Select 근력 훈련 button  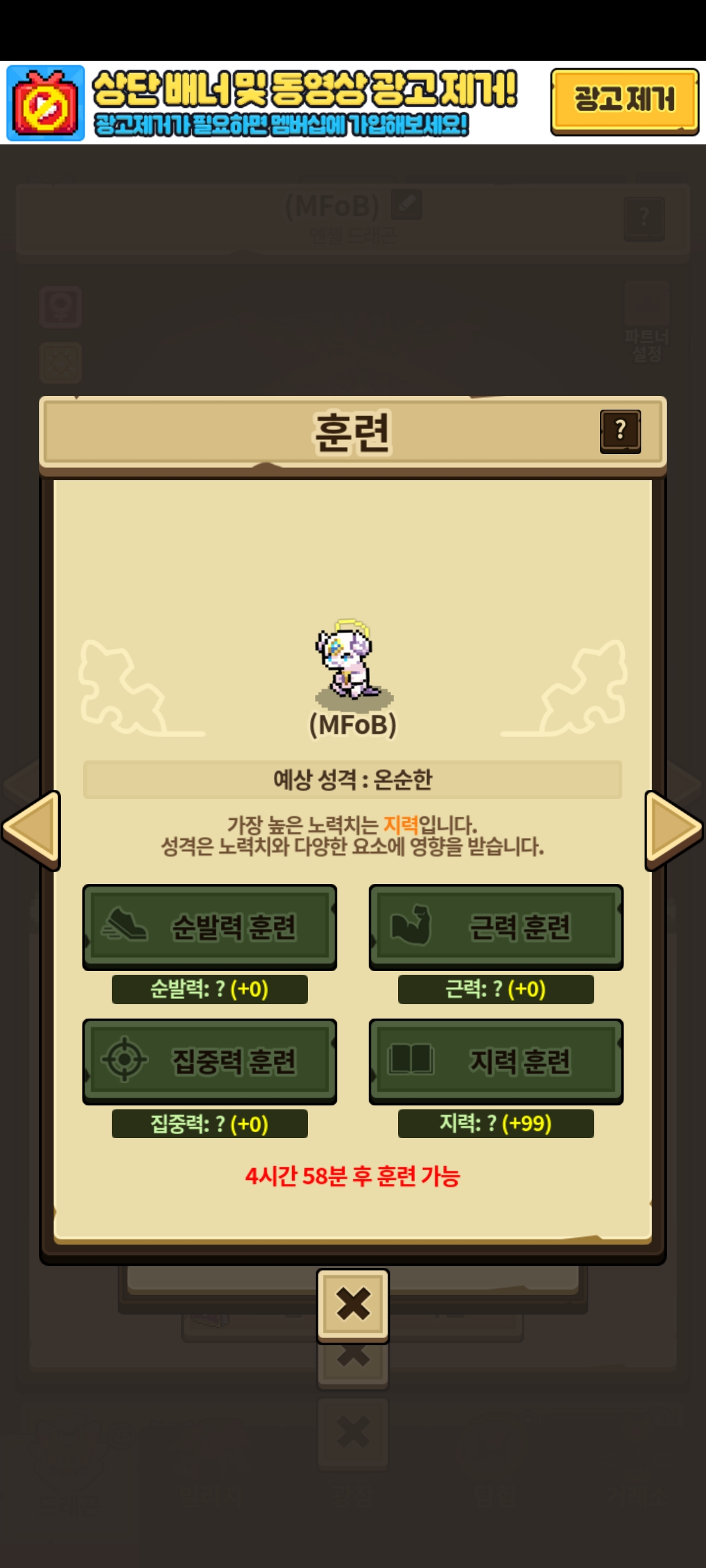point(496,926)
